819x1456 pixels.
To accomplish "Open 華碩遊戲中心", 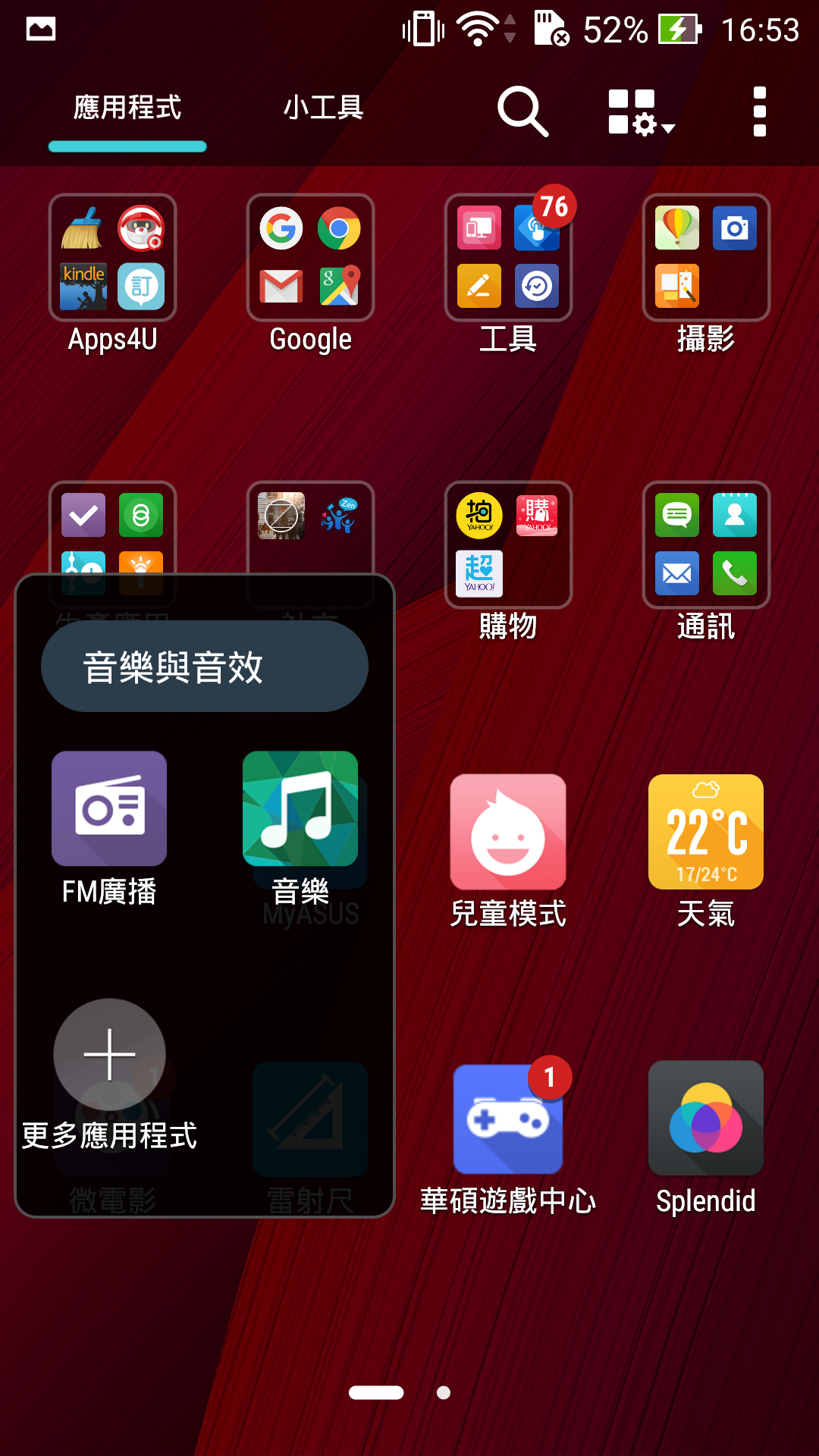I will (508, 1119).
